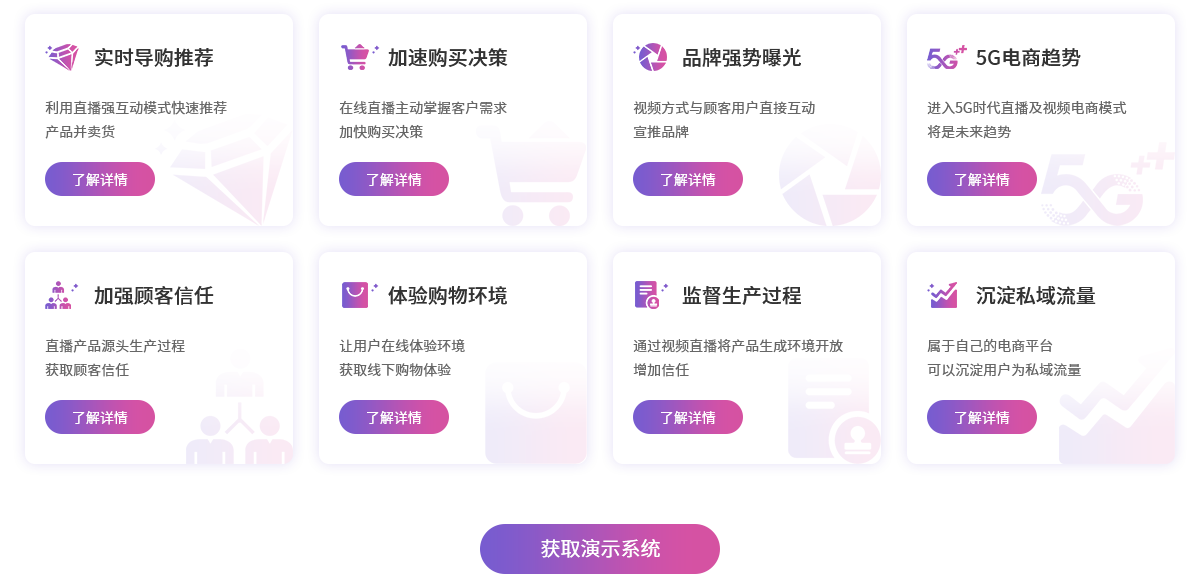
Task: Select 了解详情 for 品牌强势曝光
Action: click(688, 179)
